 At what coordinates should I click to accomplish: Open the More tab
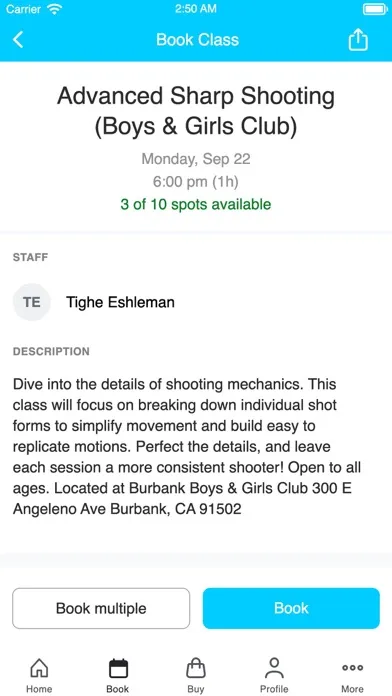point(352,675)
